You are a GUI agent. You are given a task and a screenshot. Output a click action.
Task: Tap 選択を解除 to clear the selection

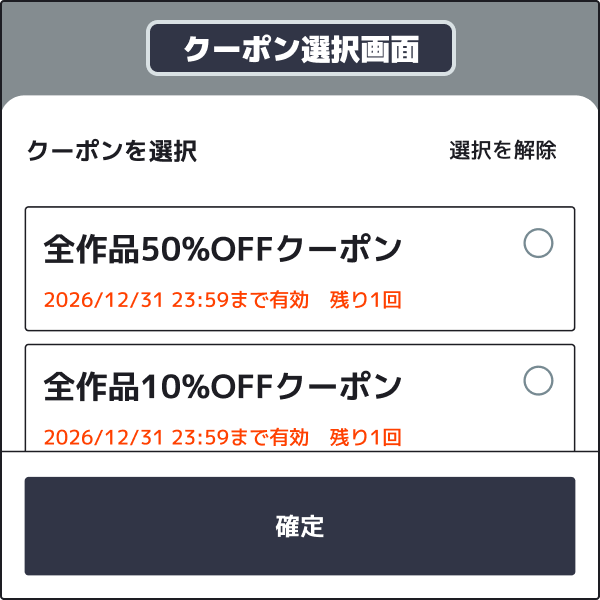[502, 151]
